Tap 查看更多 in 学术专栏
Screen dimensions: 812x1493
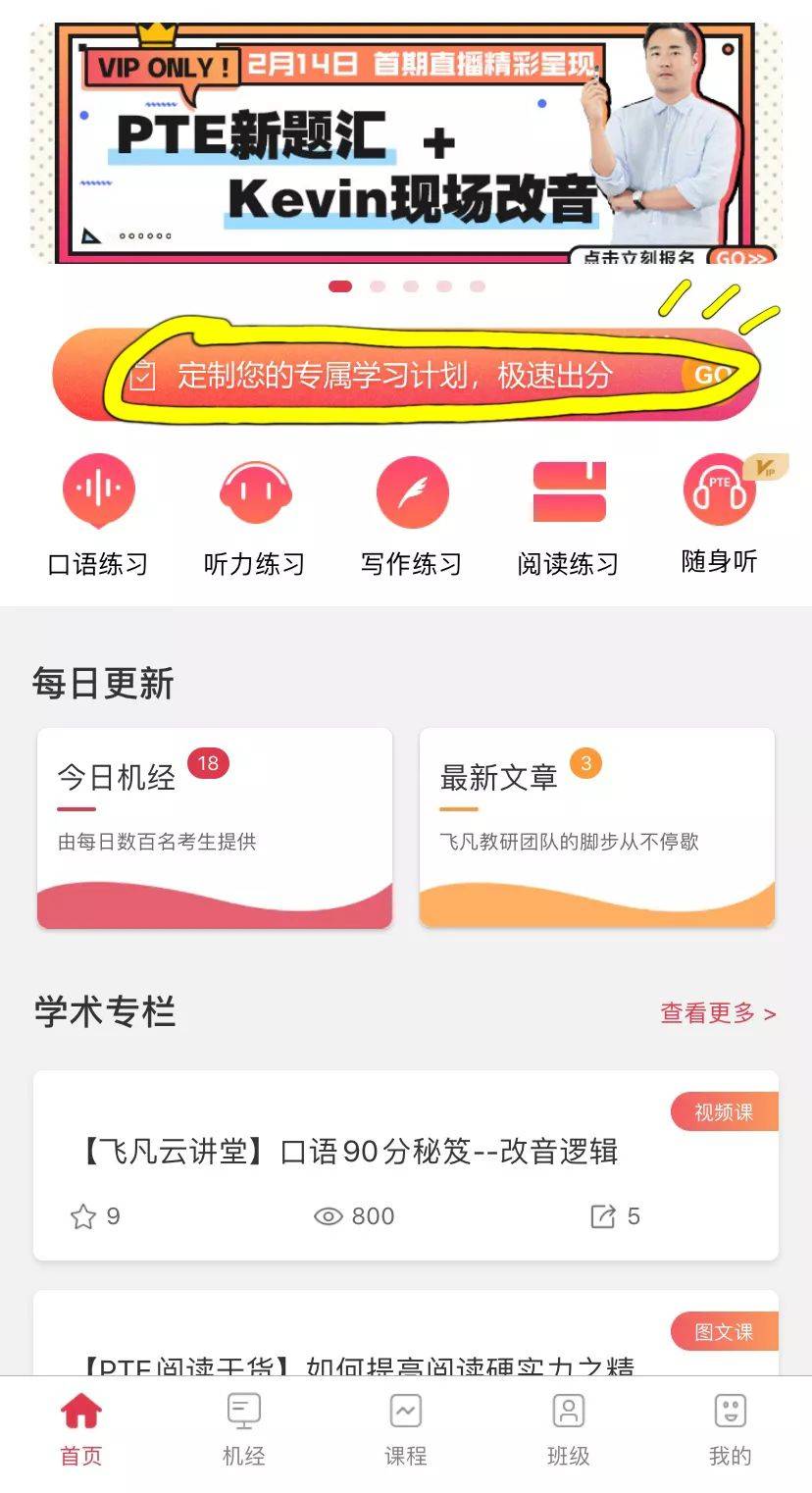tap(718, 1012)
